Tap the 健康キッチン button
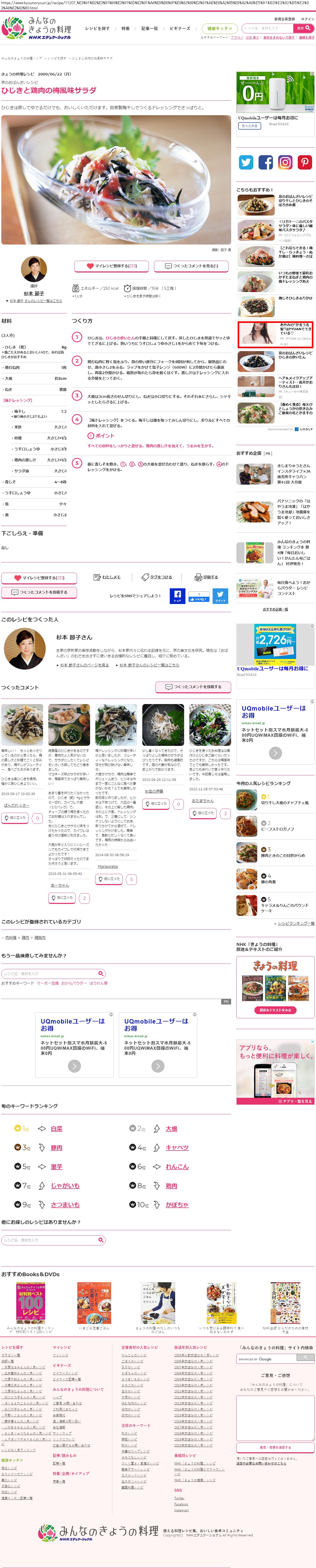The image size is (316, 1568). [219, 29]
